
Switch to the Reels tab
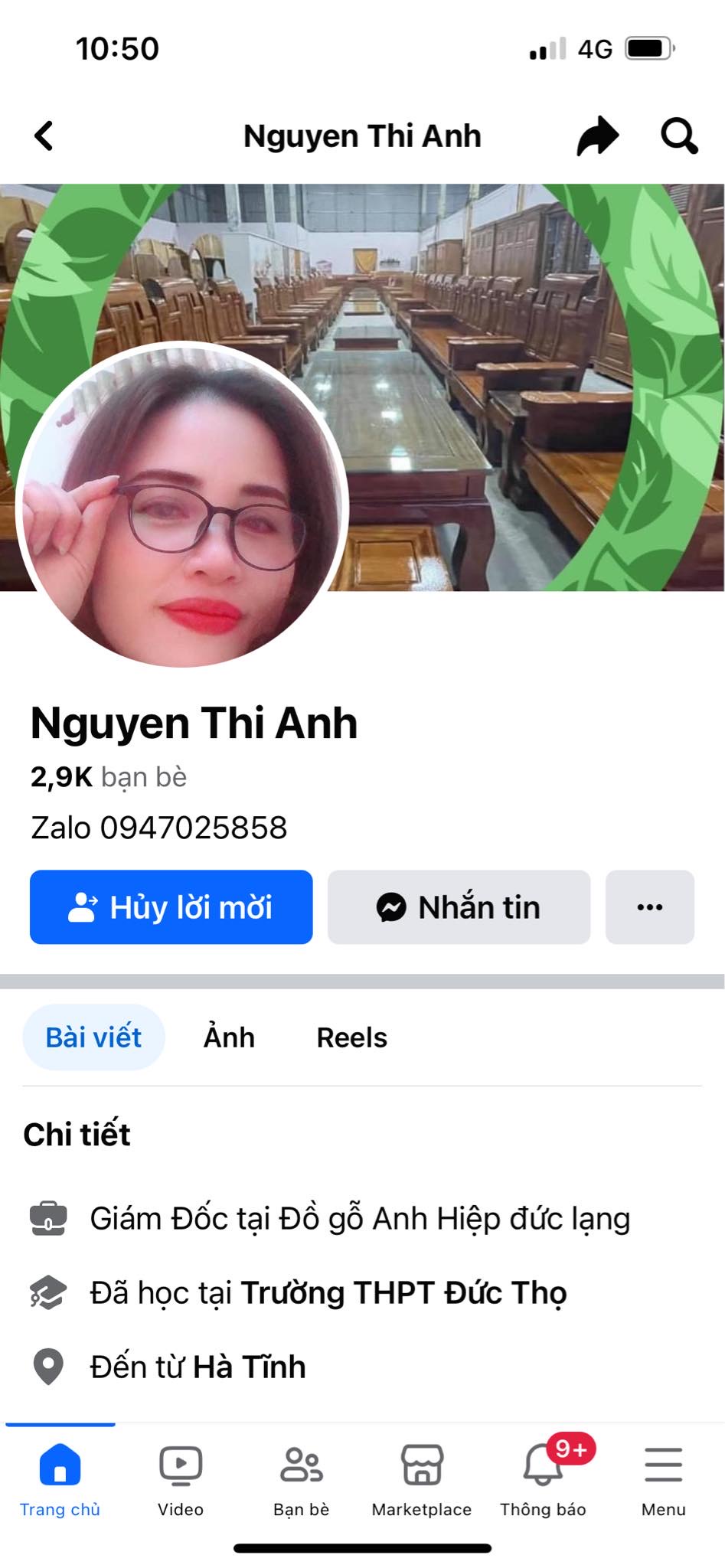coord(351,1037)
